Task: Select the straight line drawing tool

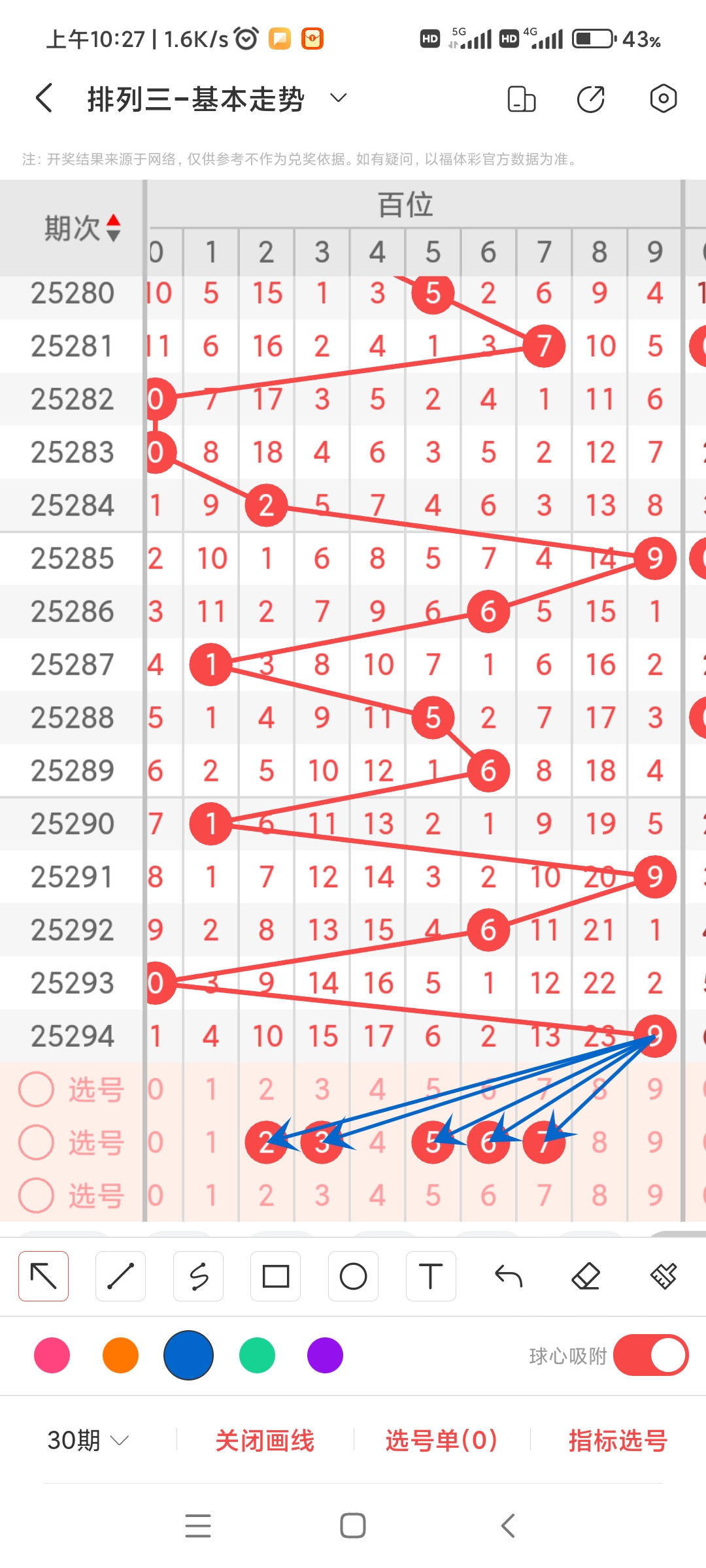Action: pos(120,1276)
